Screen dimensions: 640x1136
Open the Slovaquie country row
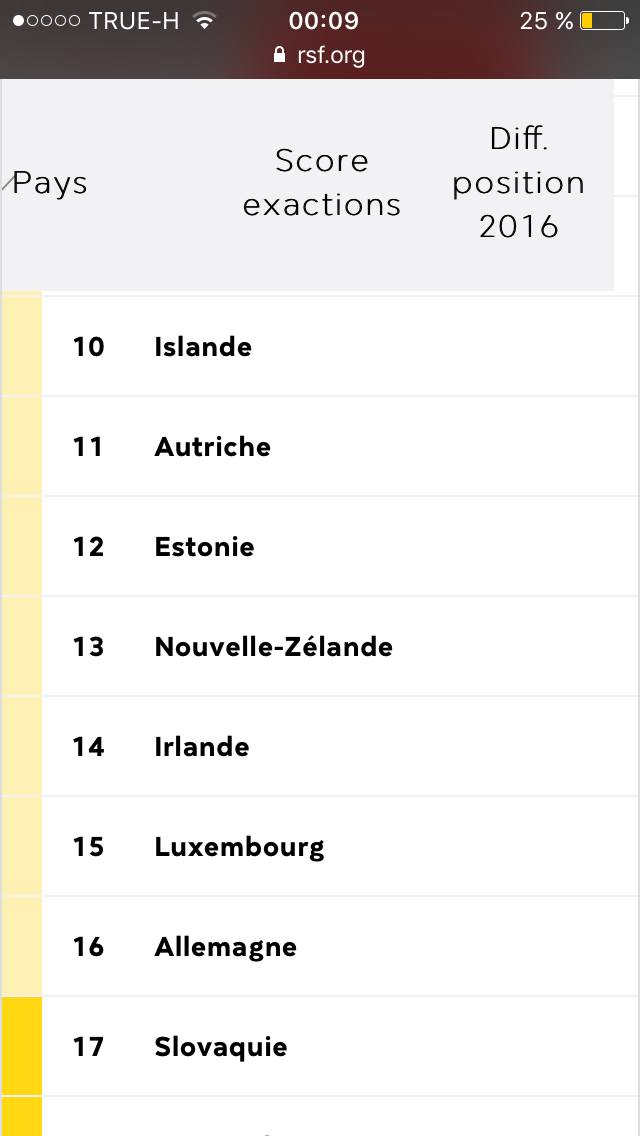coord(320,1046)
